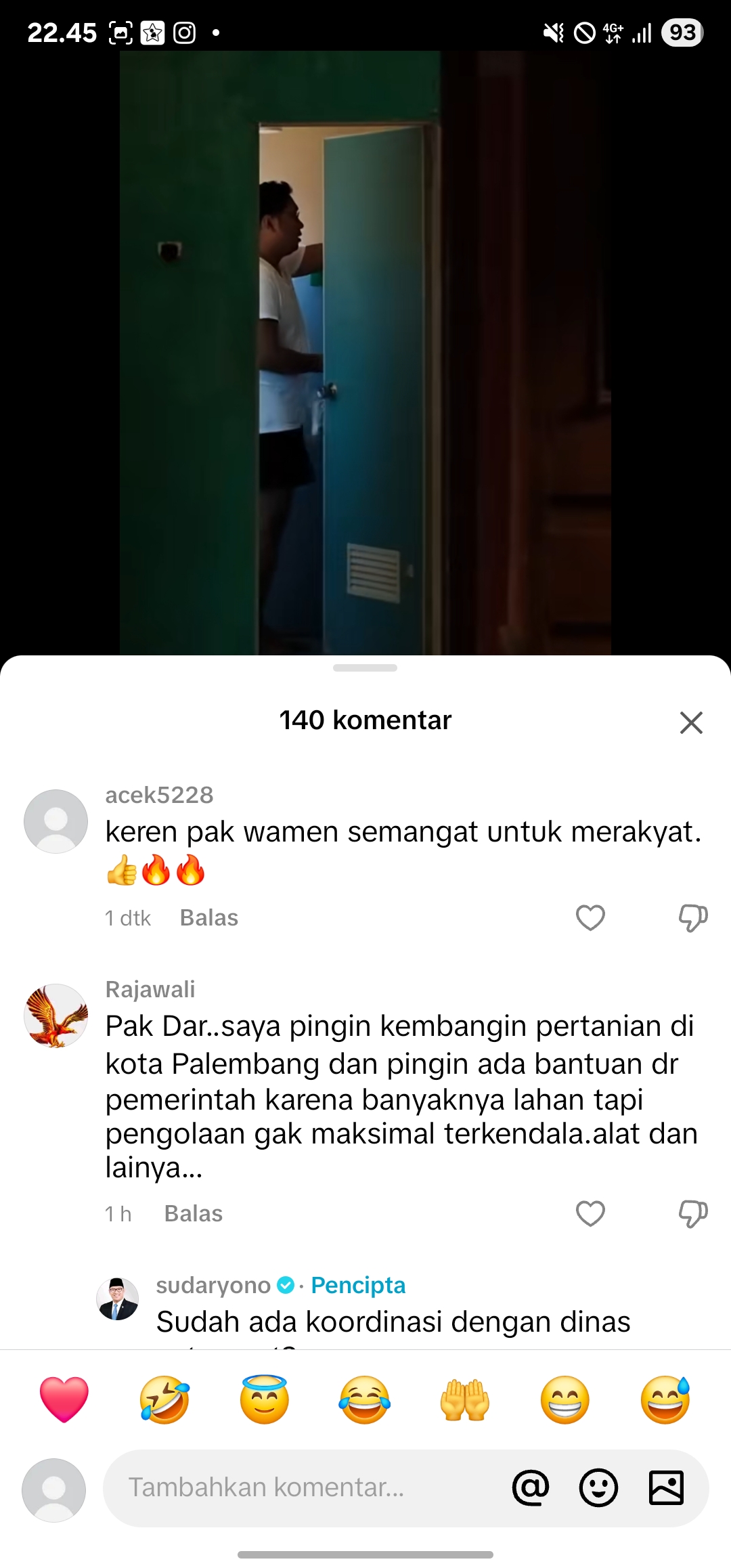Insert raised palms emoji

pyautogui.click(x=465, y=1399)
